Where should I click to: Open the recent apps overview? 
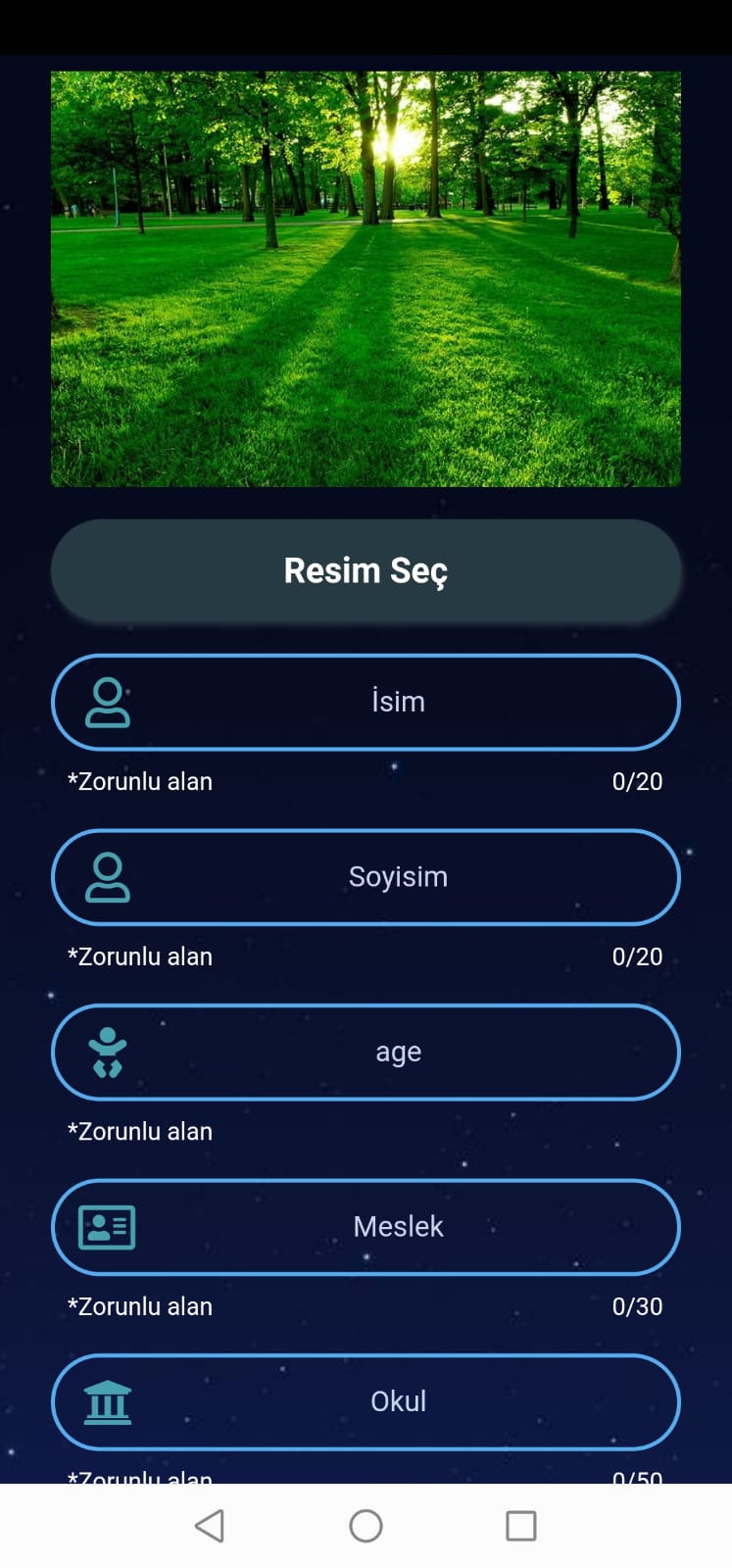pos(520,1526)
